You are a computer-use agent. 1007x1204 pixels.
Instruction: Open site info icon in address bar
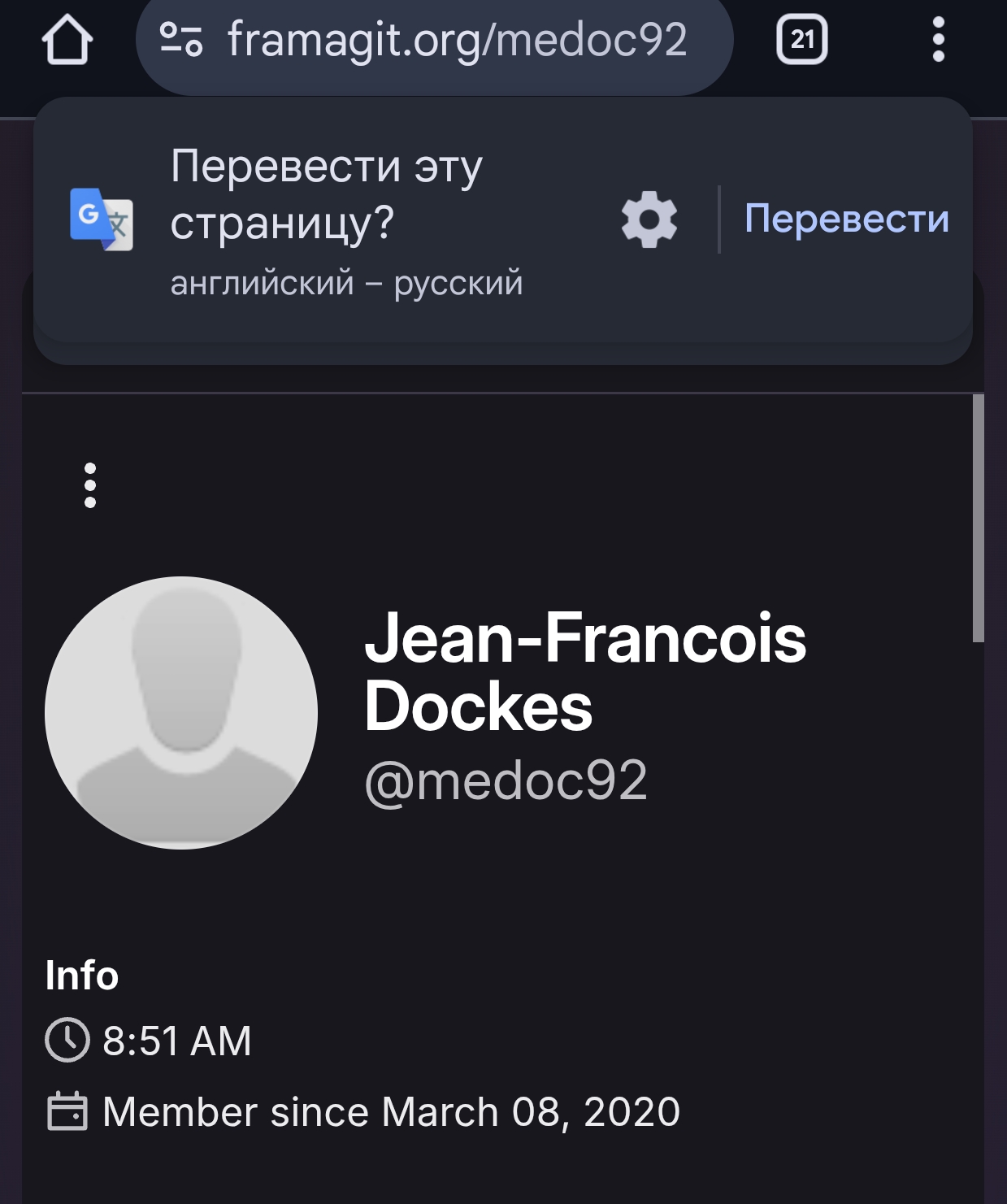pyautogui.click(x=180, y=40)
